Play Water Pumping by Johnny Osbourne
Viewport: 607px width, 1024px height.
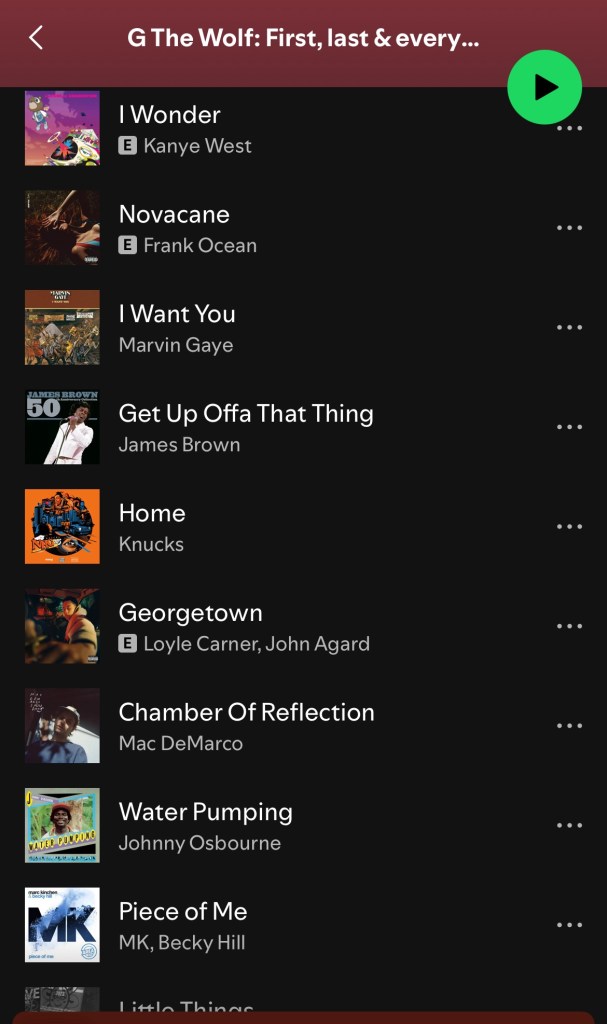pos(205,812)
